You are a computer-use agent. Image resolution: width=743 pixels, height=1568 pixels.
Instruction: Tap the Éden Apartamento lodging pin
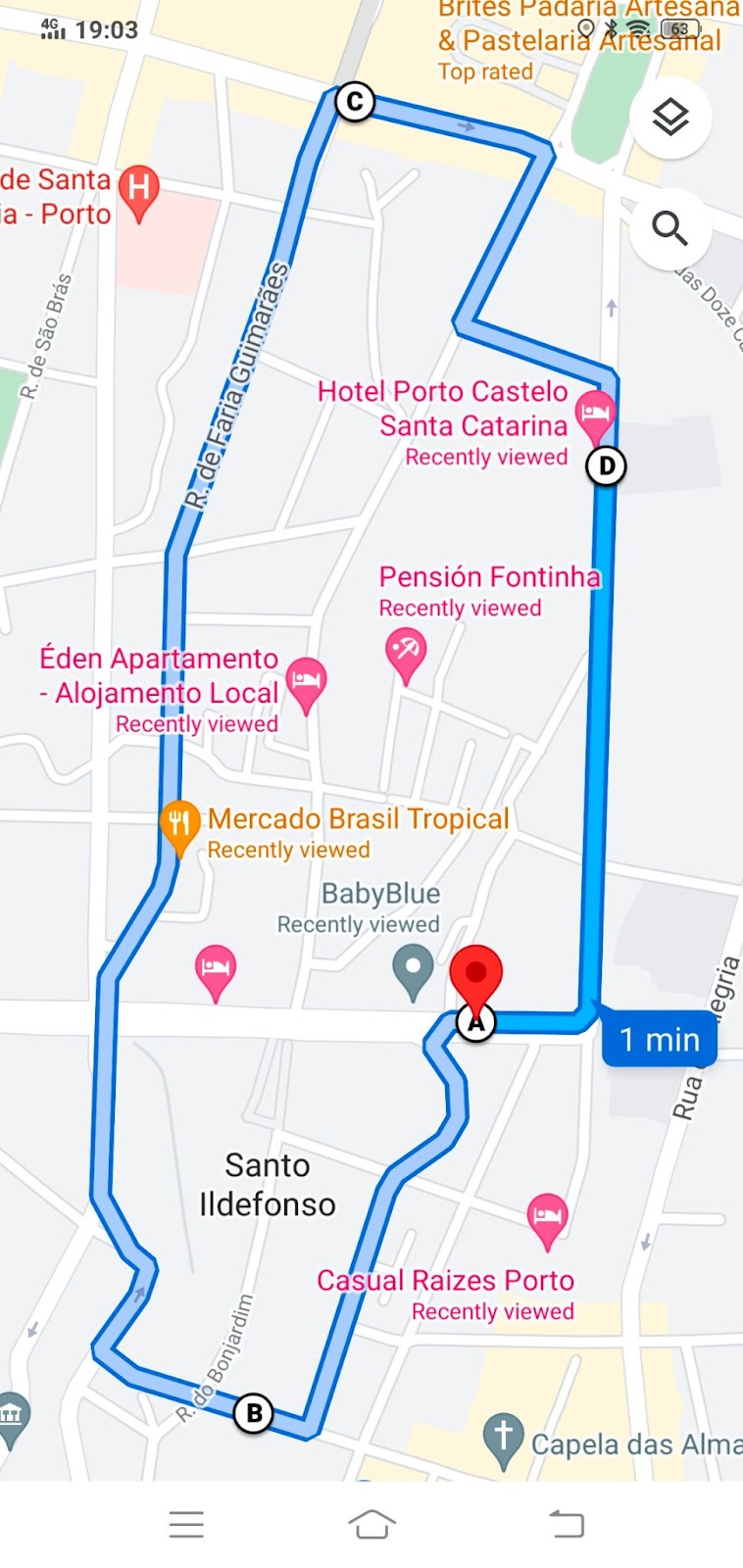[307, 685]
